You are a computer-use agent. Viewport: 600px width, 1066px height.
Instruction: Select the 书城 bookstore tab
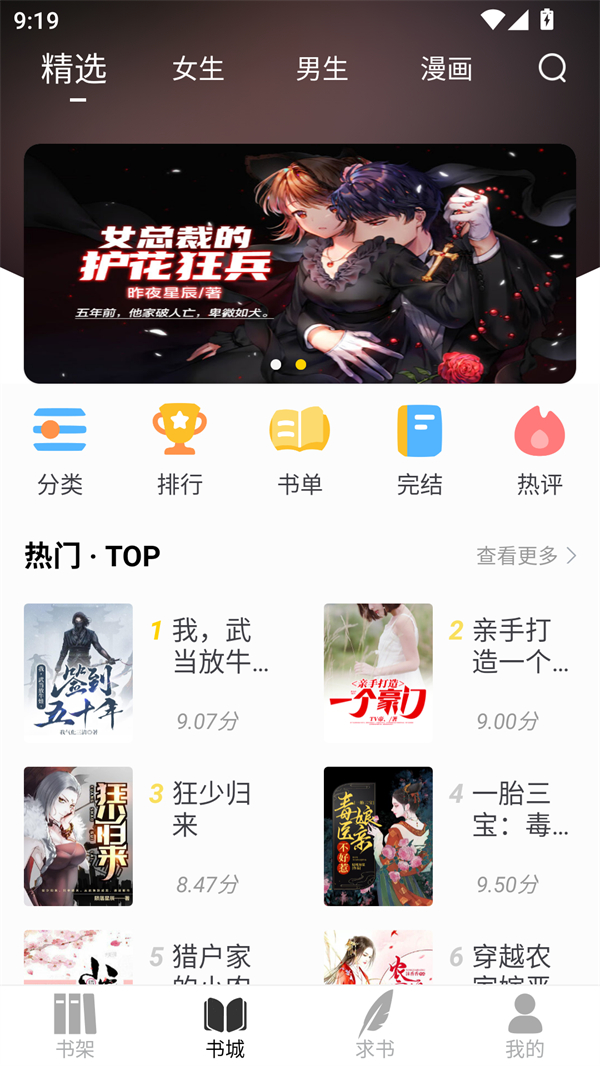(225, 1026)
